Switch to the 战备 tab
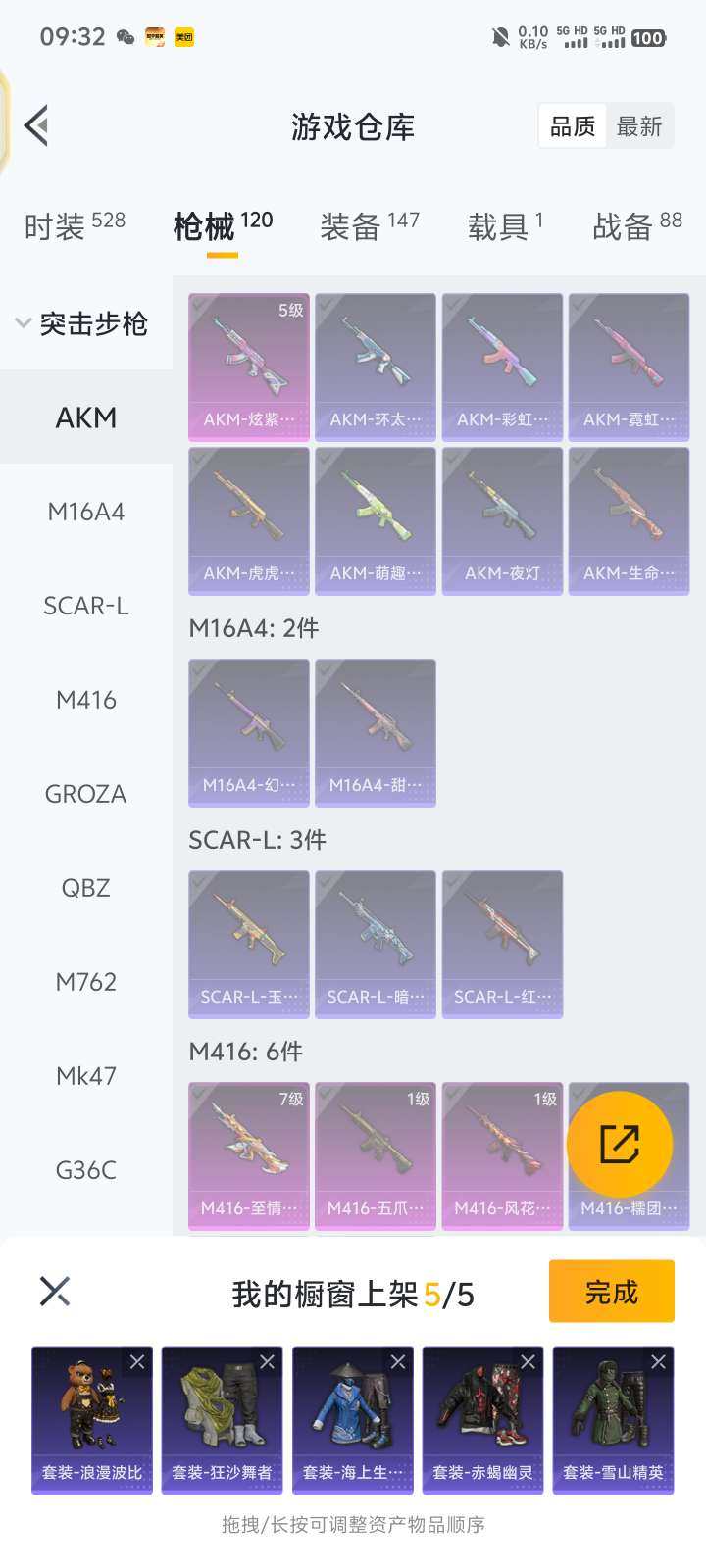Image resolution: width=706 pixels, height=1568 pixels. coord(637,226)
